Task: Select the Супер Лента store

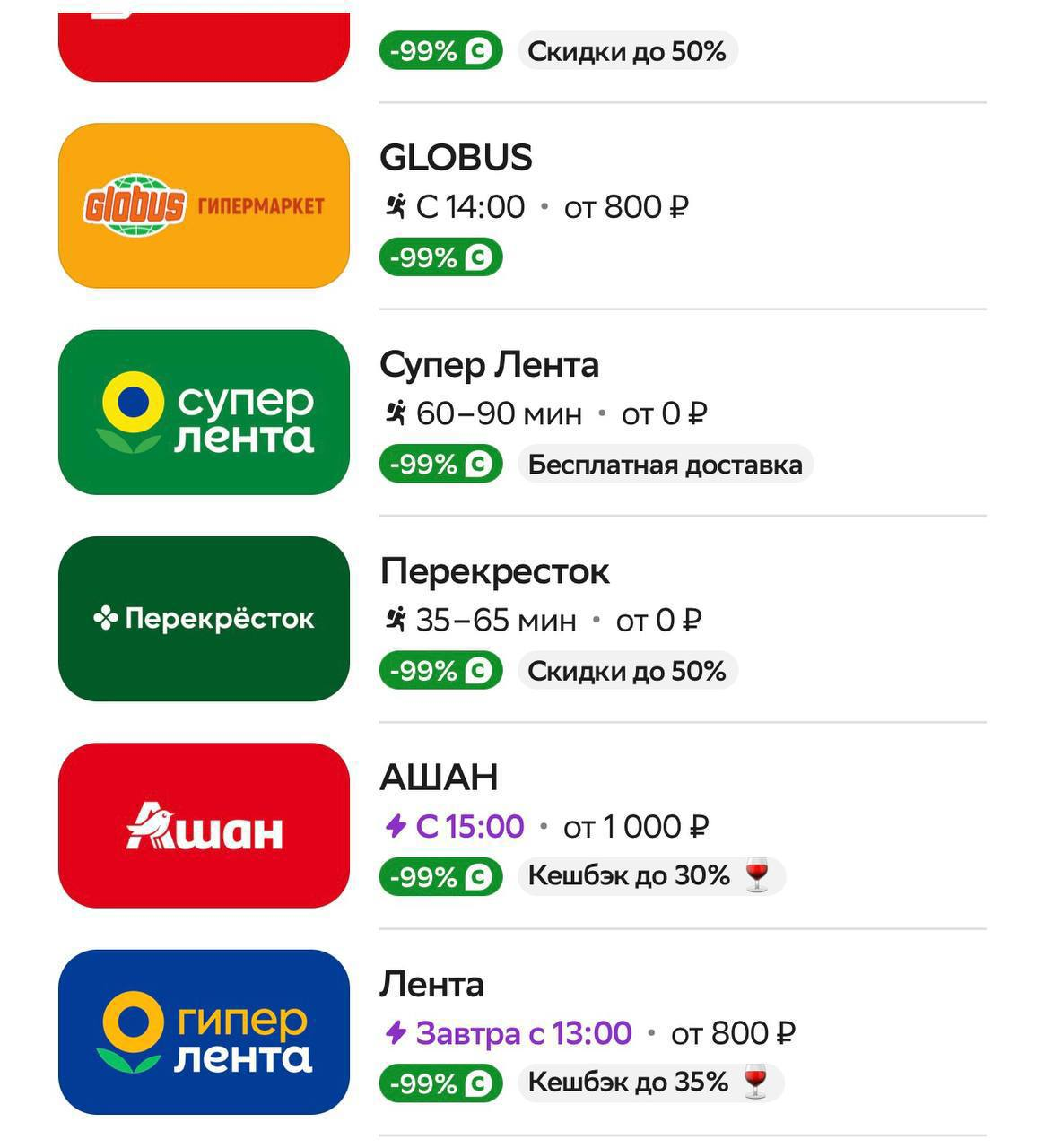Action: pyautogui.click(x=204, y=413)
